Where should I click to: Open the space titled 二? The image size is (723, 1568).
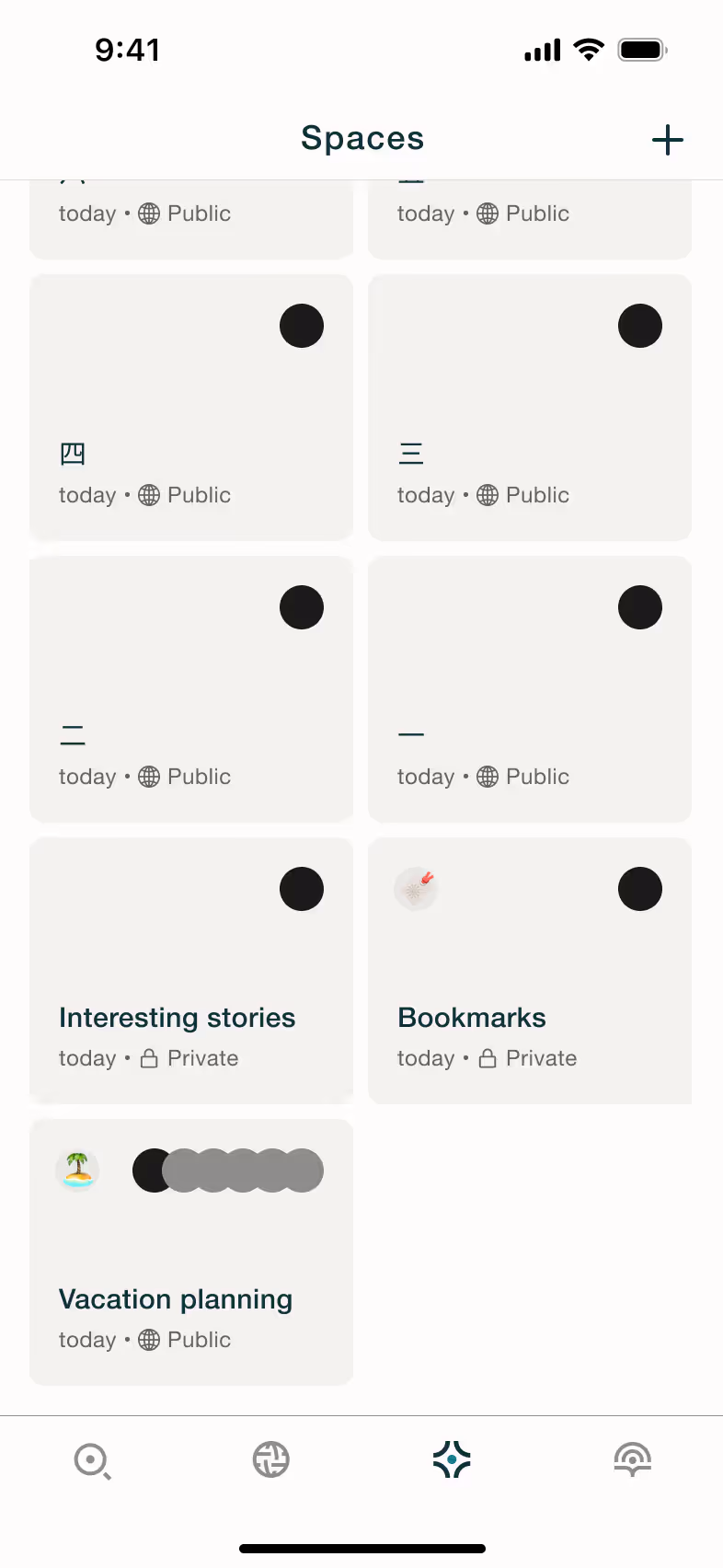[191, 688]
